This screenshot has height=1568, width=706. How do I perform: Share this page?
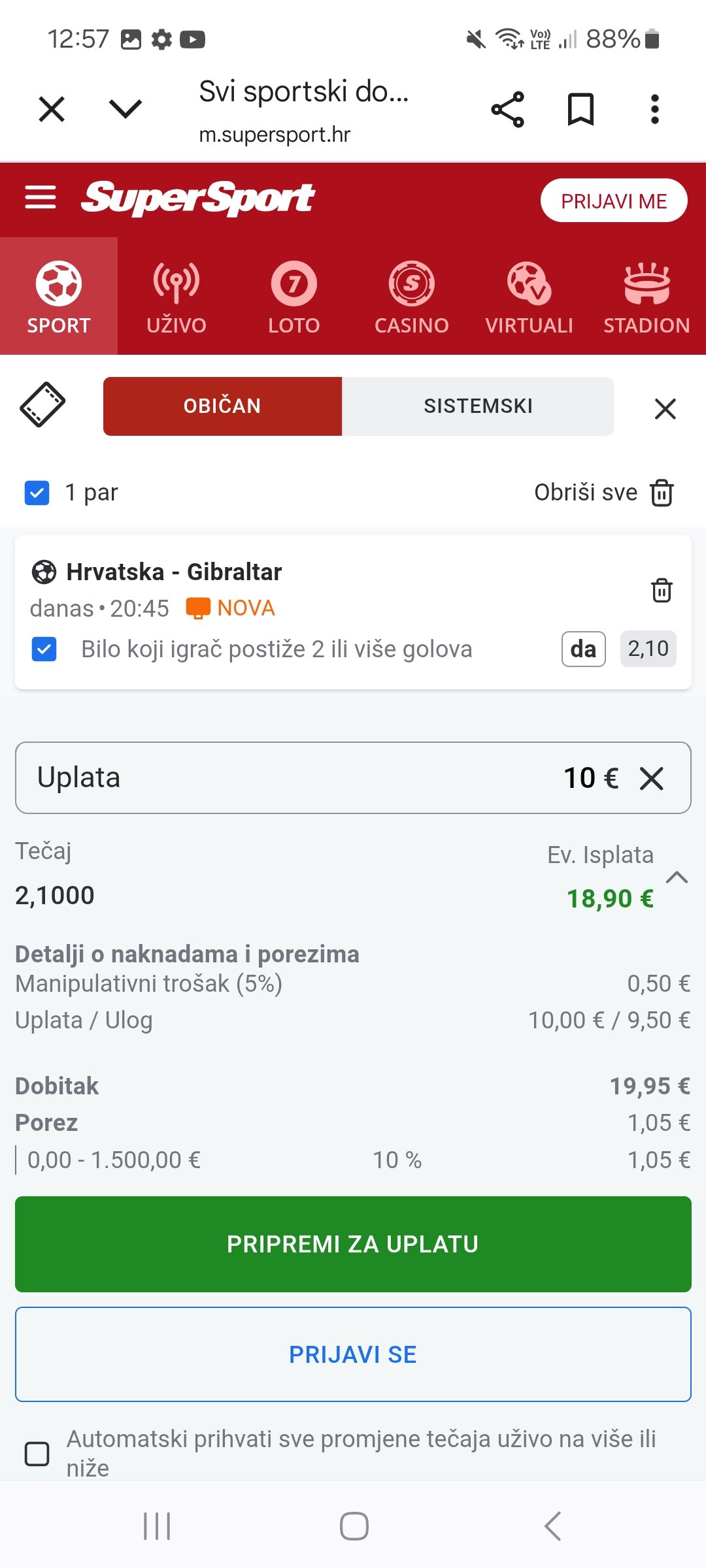507,109
